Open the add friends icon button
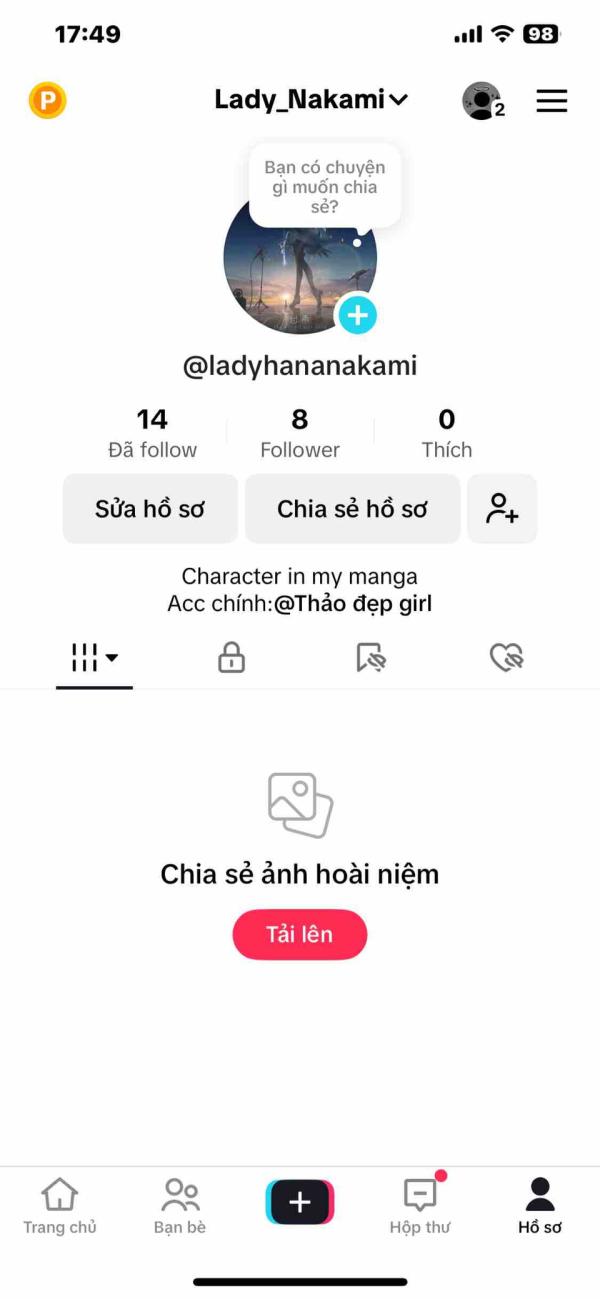This screenshot has height=1299, width=600. (502, 509)
